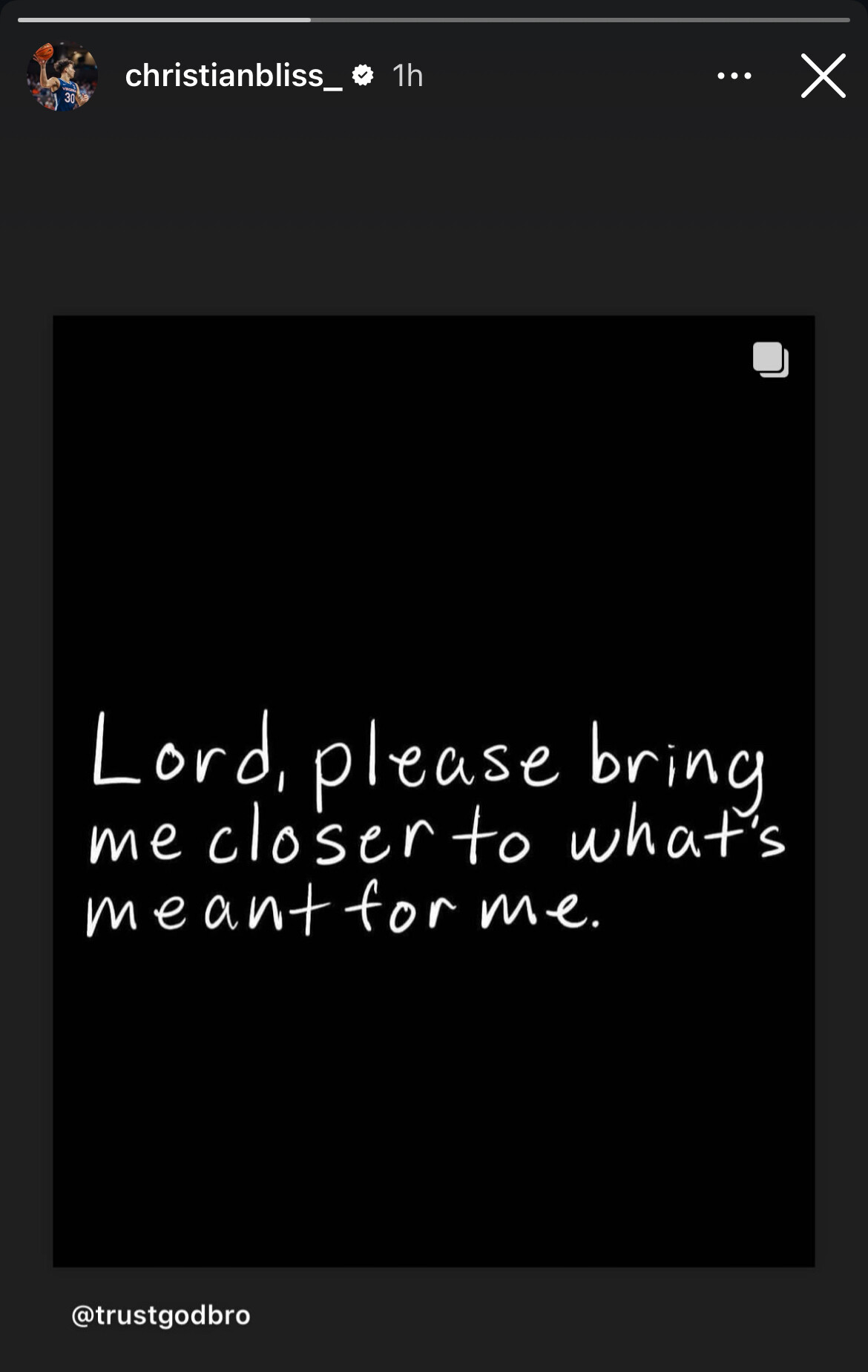Tap the christianbliss_ username
Image resolution: width=868 pixels, height=1372 pixels.
[x=233, y=76]
